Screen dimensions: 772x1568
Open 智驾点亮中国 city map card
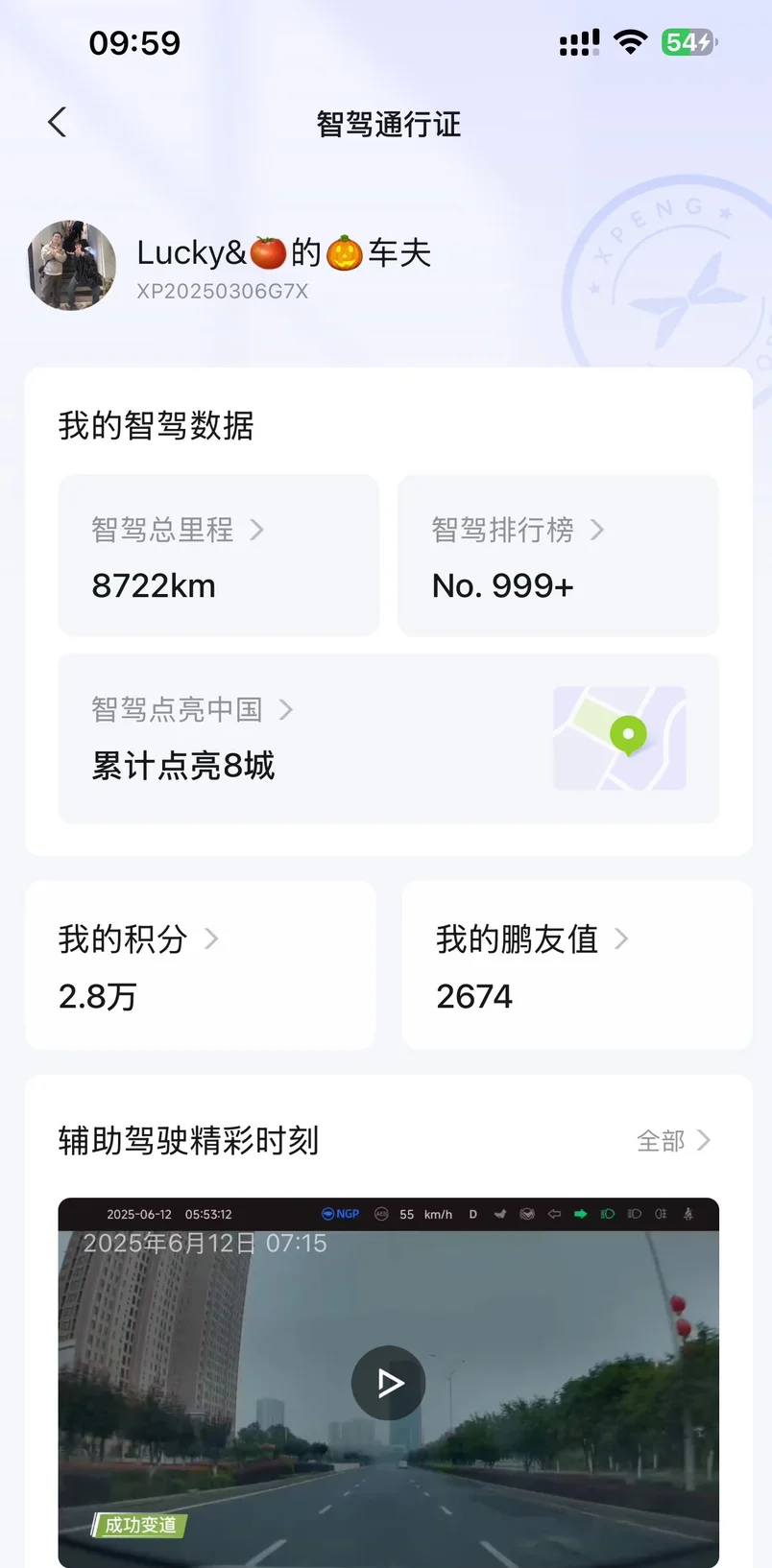point(388,738)
